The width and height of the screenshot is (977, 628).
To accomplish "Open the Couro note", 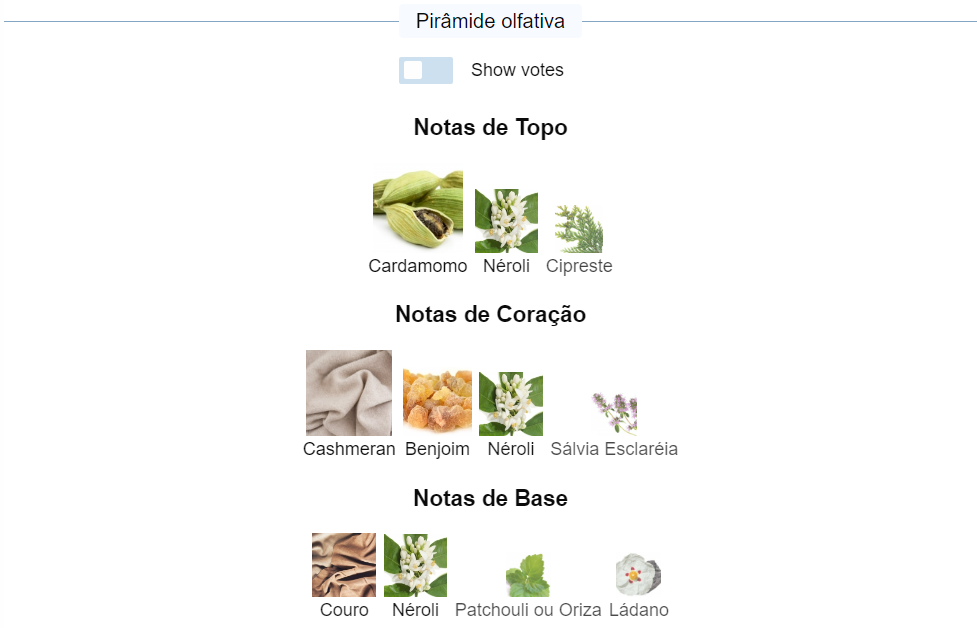I will 344,565.
